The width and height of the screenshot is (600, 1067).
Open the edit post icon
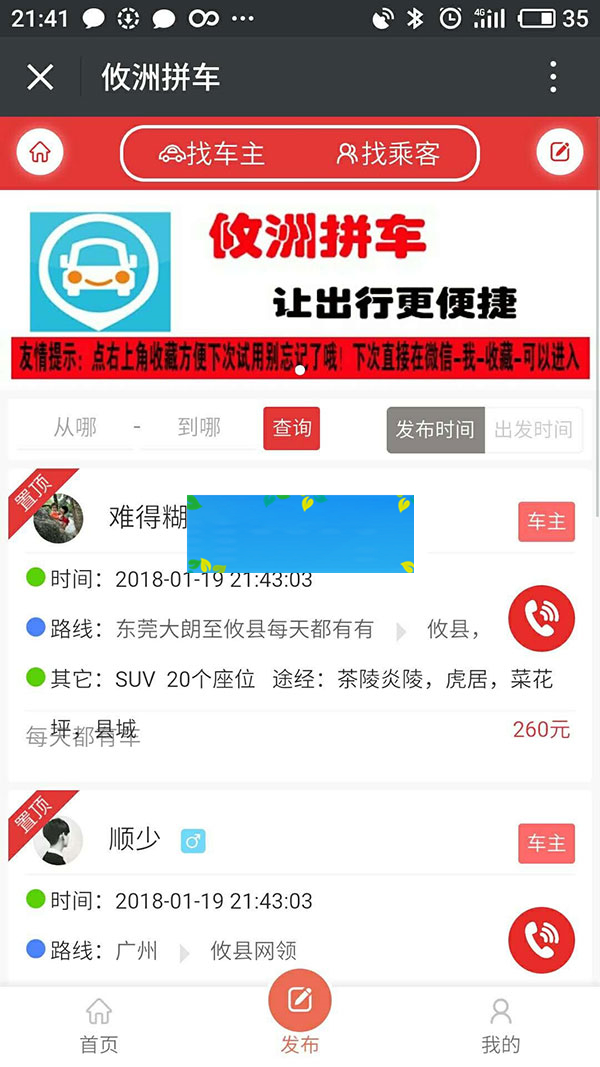(x=559, y=153)
